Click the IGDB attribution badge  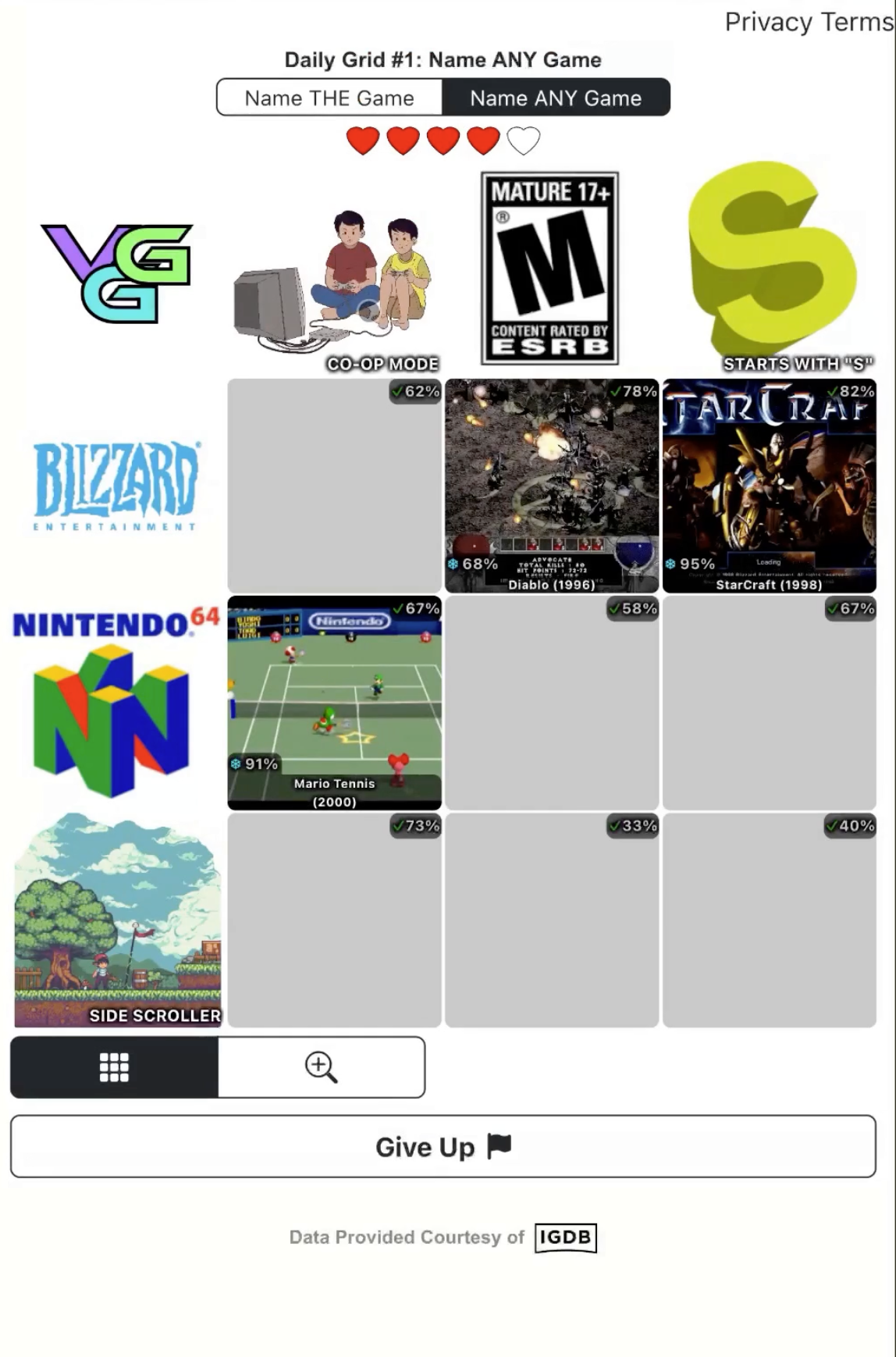(x=567, y=1238)
